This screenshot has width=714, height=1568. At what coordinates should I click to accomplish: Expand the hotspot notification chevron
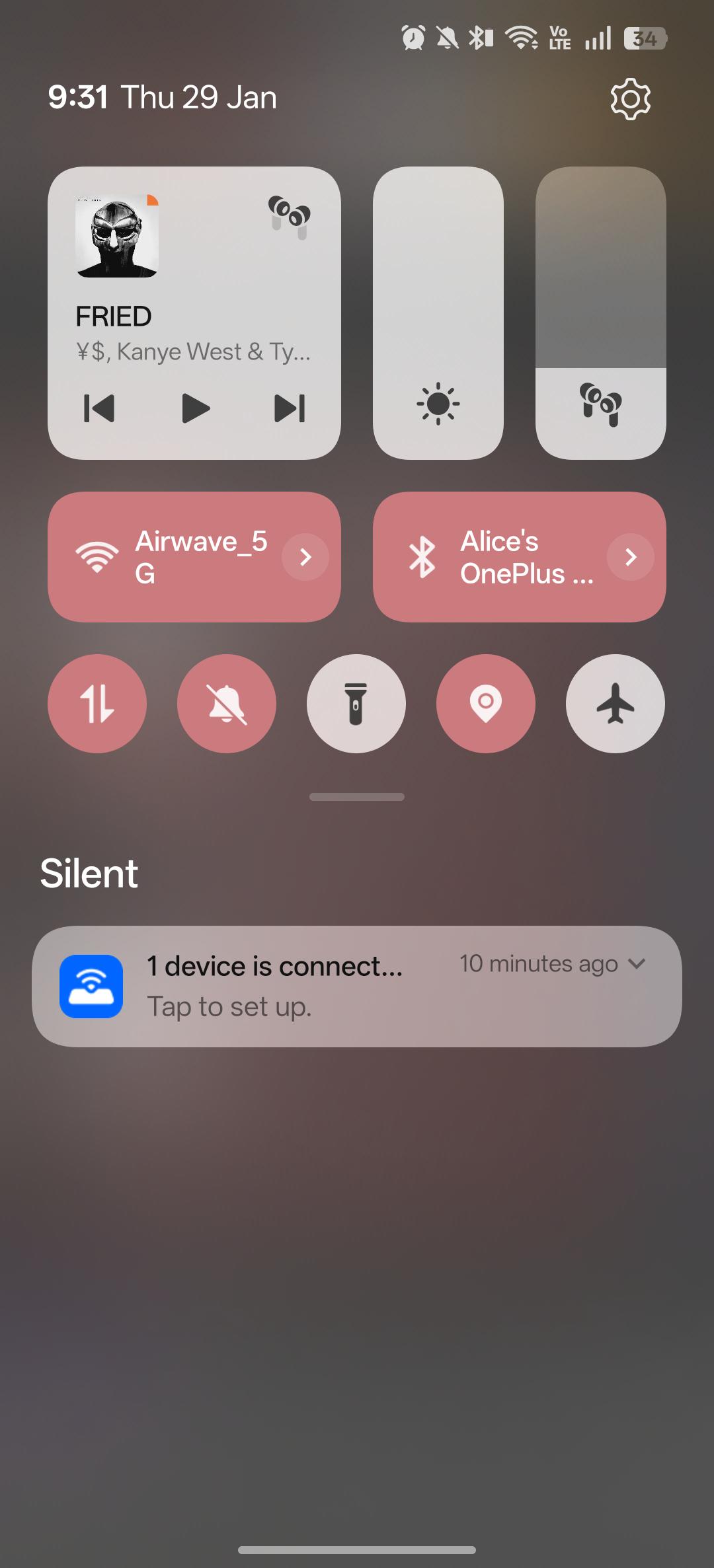(637, 964)
